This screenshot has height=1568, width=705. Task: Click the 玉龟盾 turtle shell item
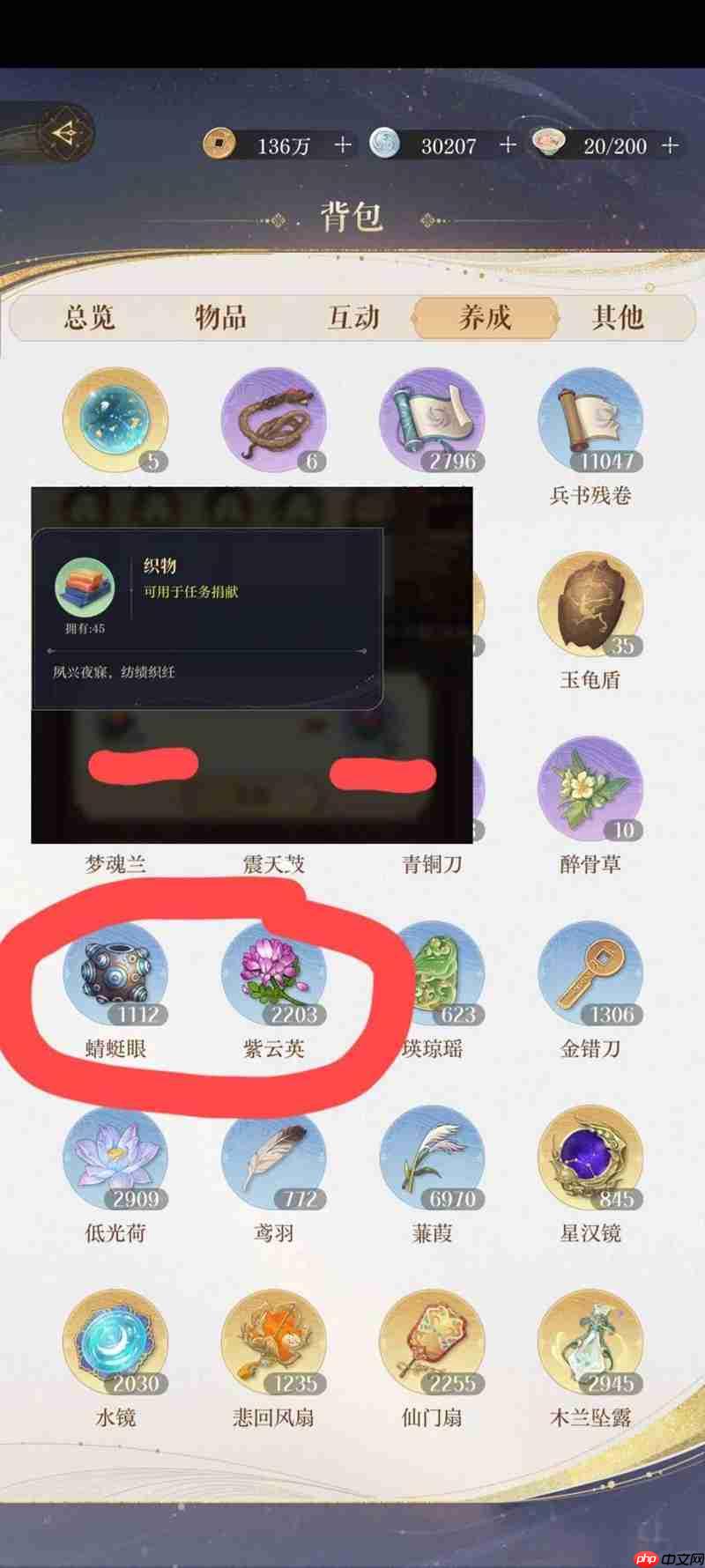(590, 604)
